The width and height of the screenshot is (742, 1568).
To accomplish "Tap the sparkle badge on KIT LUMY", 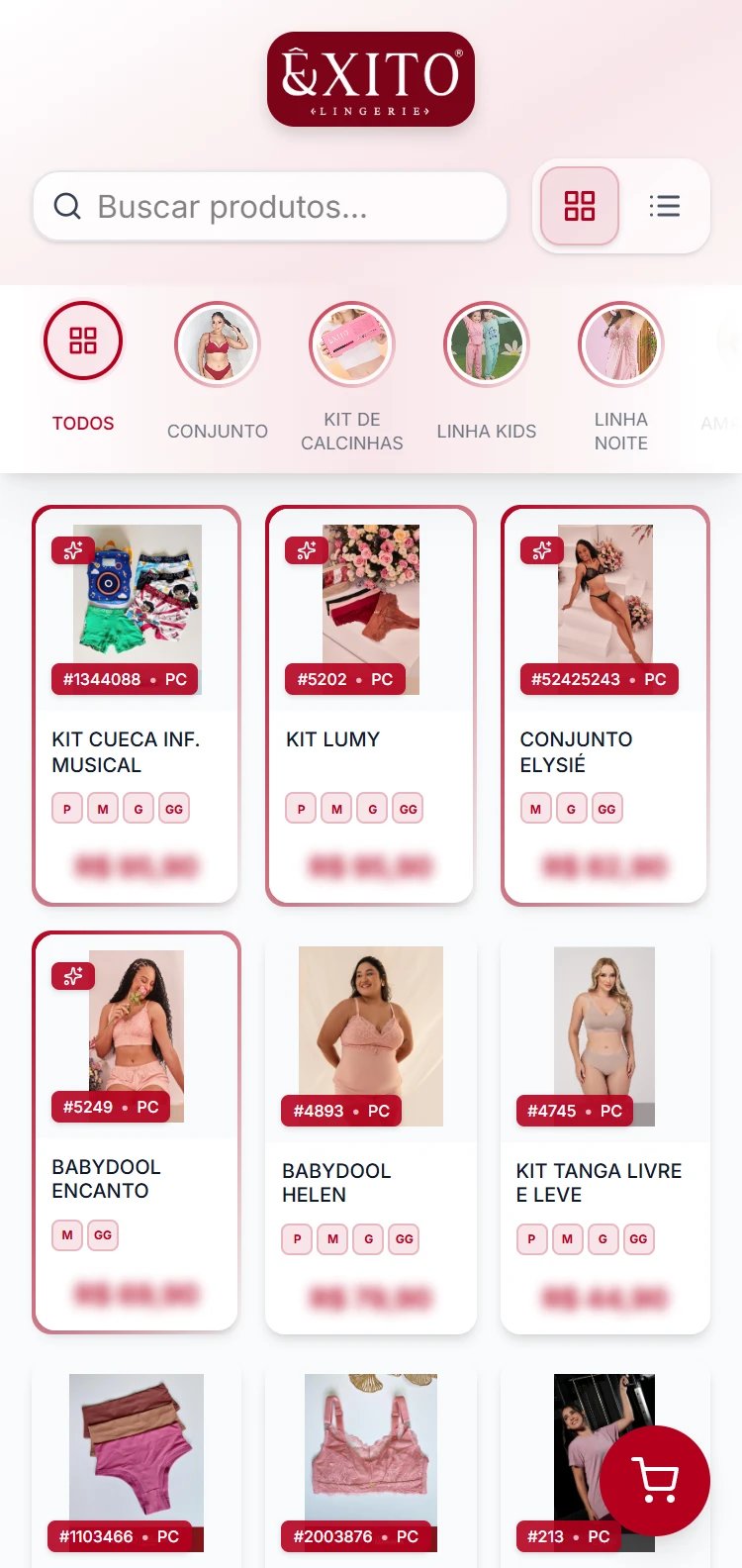I will [307, 550].
